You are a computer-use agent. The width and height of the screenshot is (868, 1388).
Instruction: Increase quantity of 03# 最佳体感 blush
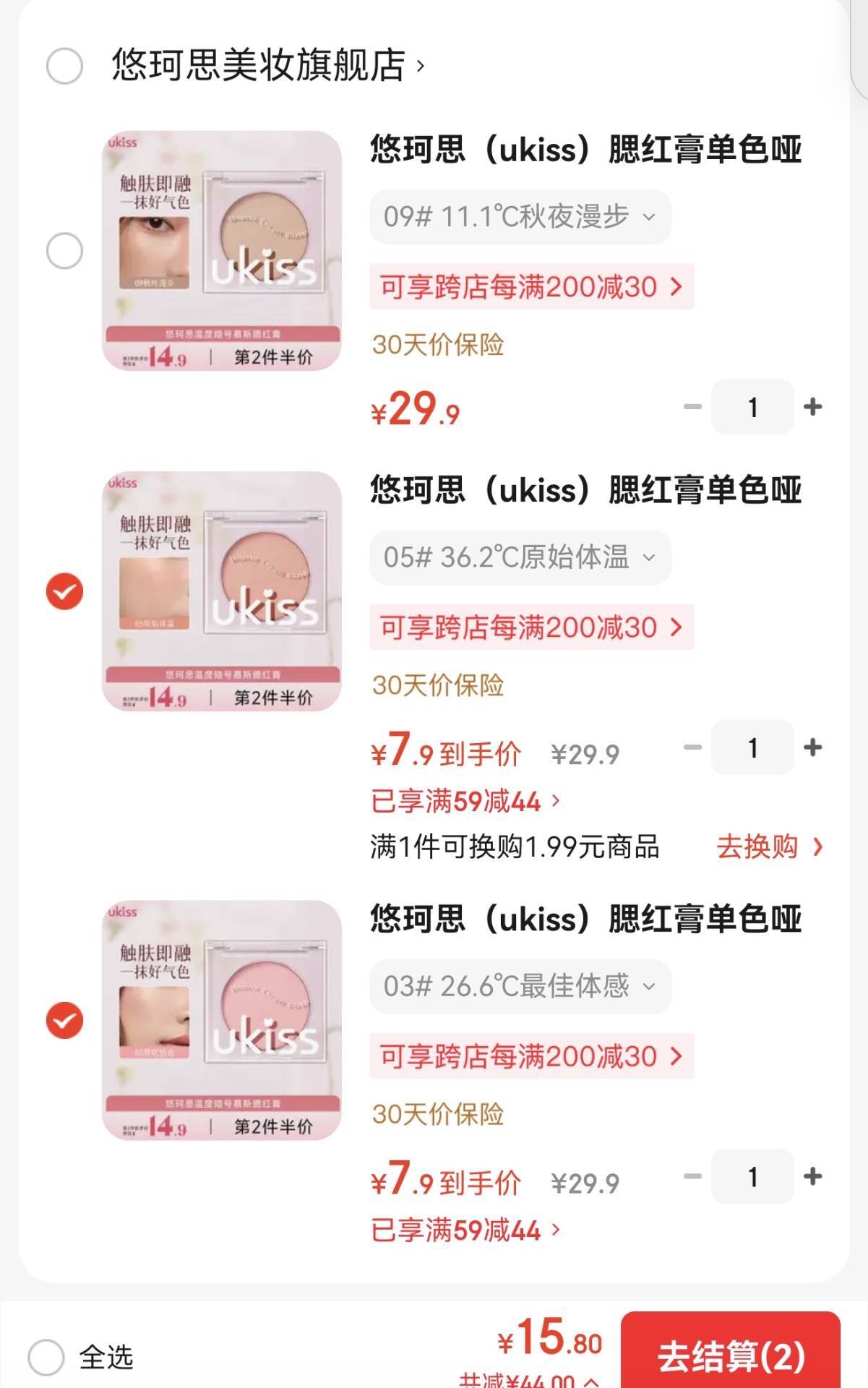[x=813, y=1176]
